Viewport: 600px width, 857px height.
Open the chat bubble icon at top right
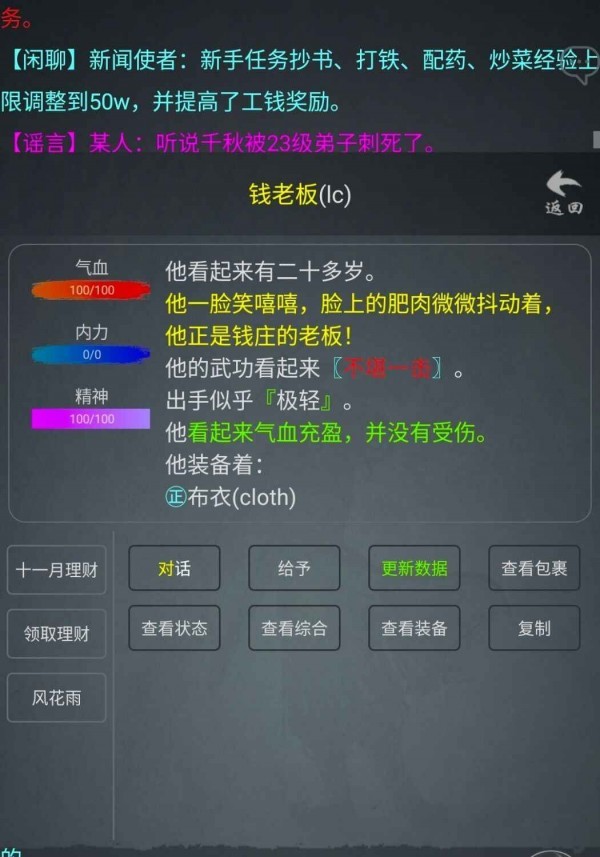point(579,68)
